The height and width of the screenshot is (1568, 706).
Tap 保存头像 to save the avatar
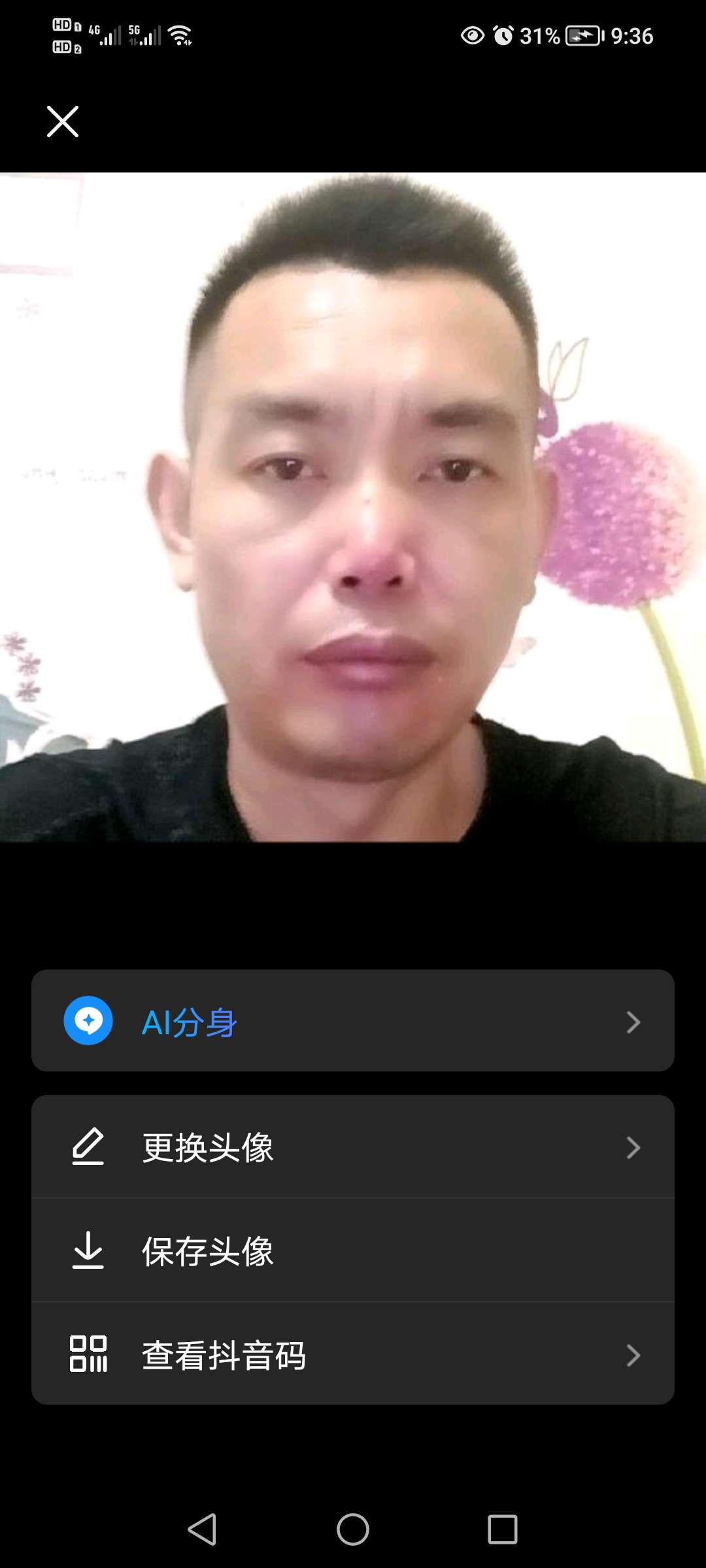pyautogui.click(x=353, y=1250)
